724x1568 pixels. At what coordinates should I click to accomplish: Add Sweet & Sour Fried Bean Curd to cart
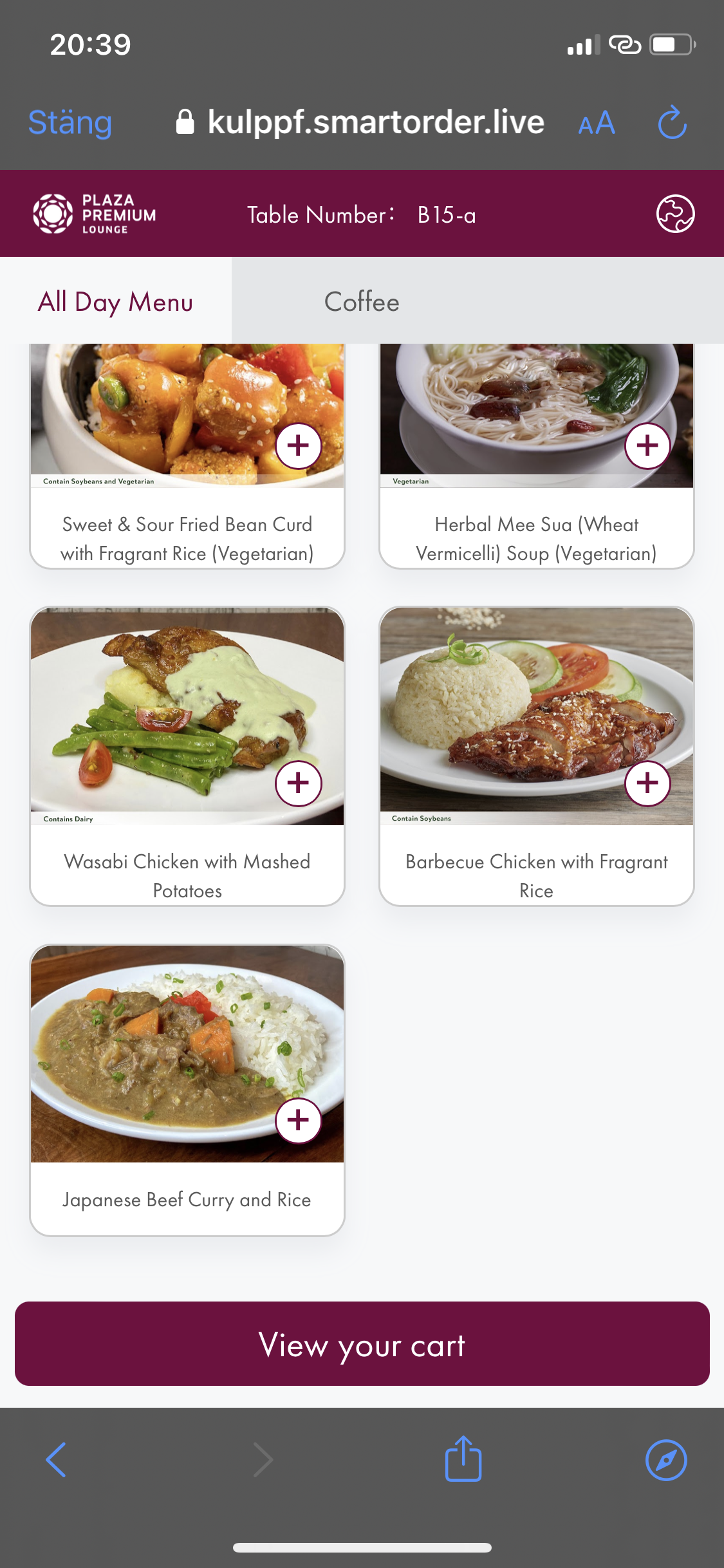(x=299, y=445)
